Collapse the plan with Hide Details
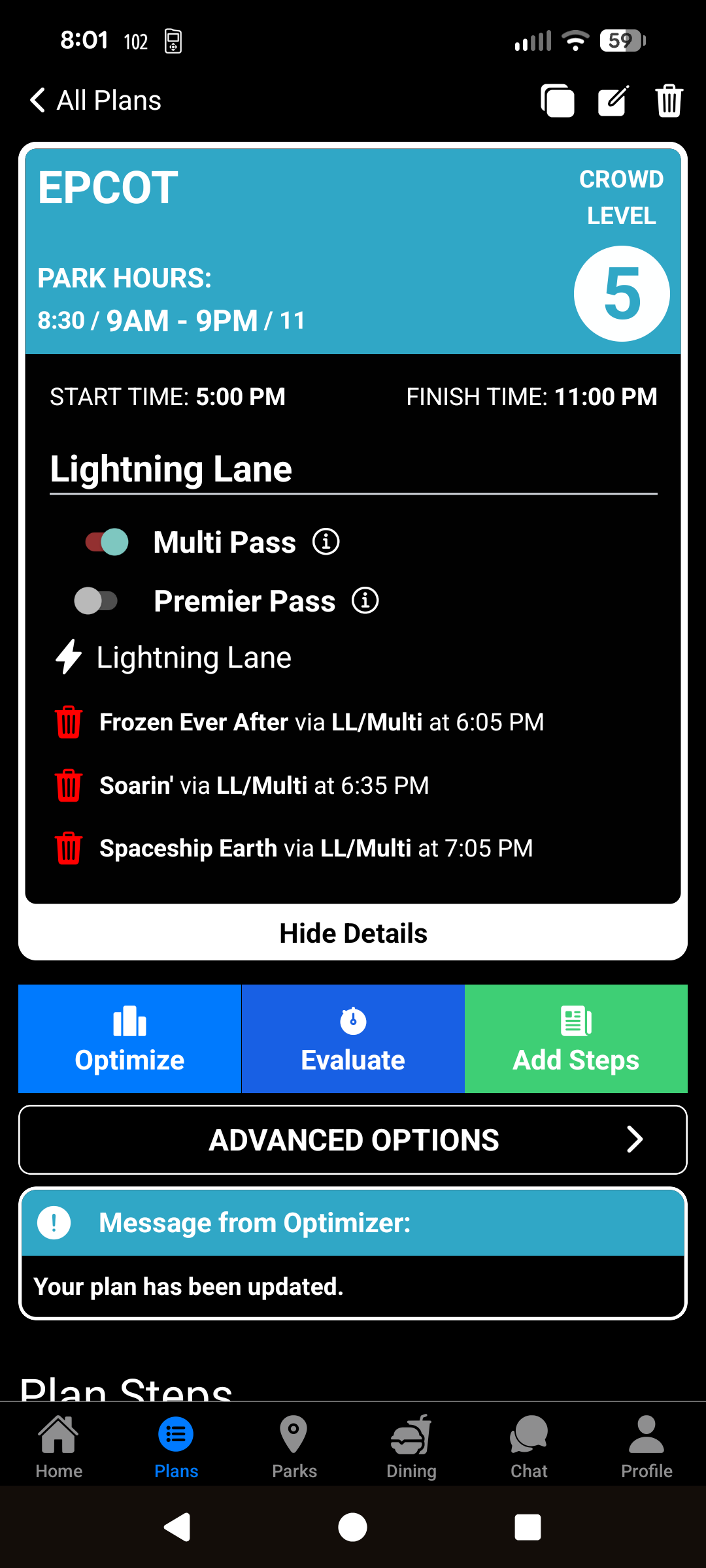 (x=353, y=933)
